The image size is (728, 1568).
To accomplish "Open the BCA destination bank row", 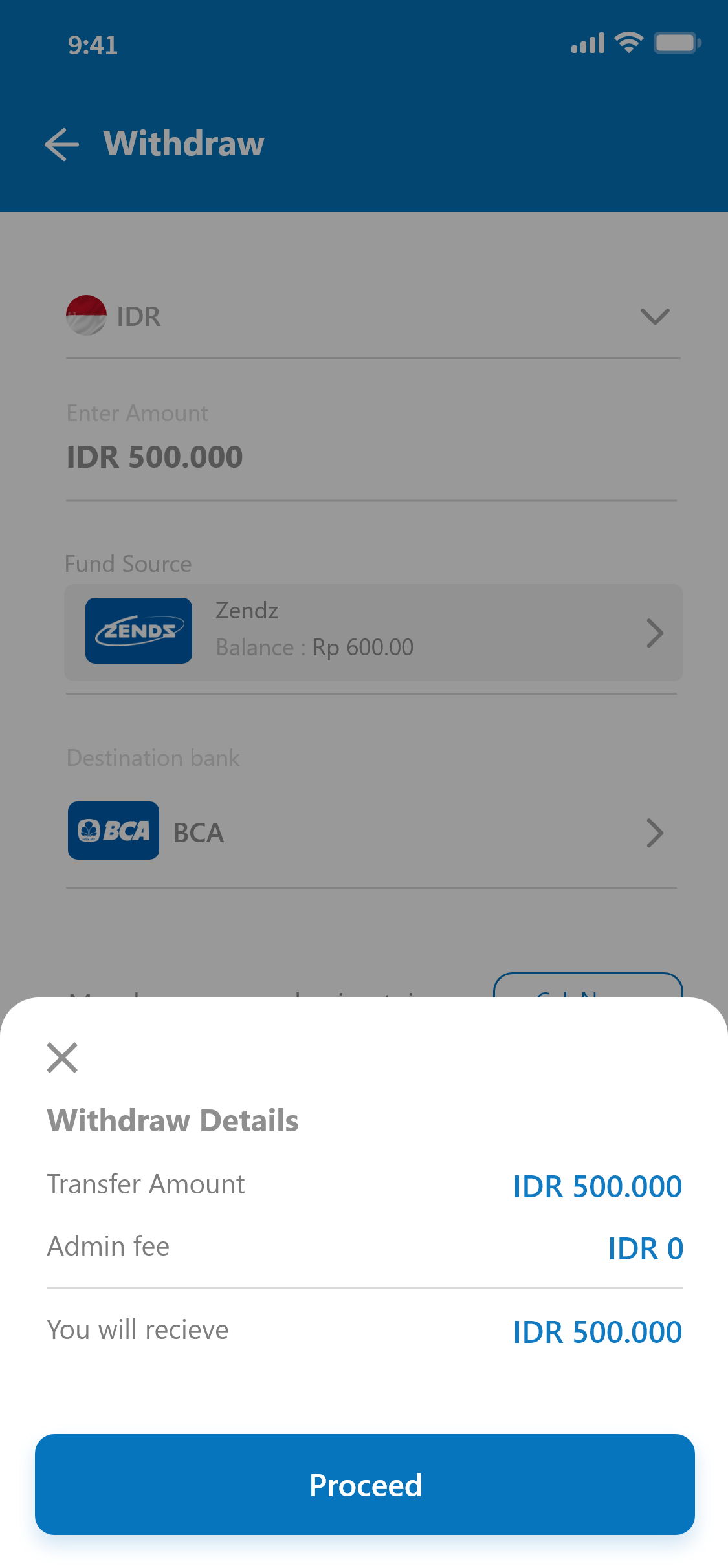I will 371,833.
